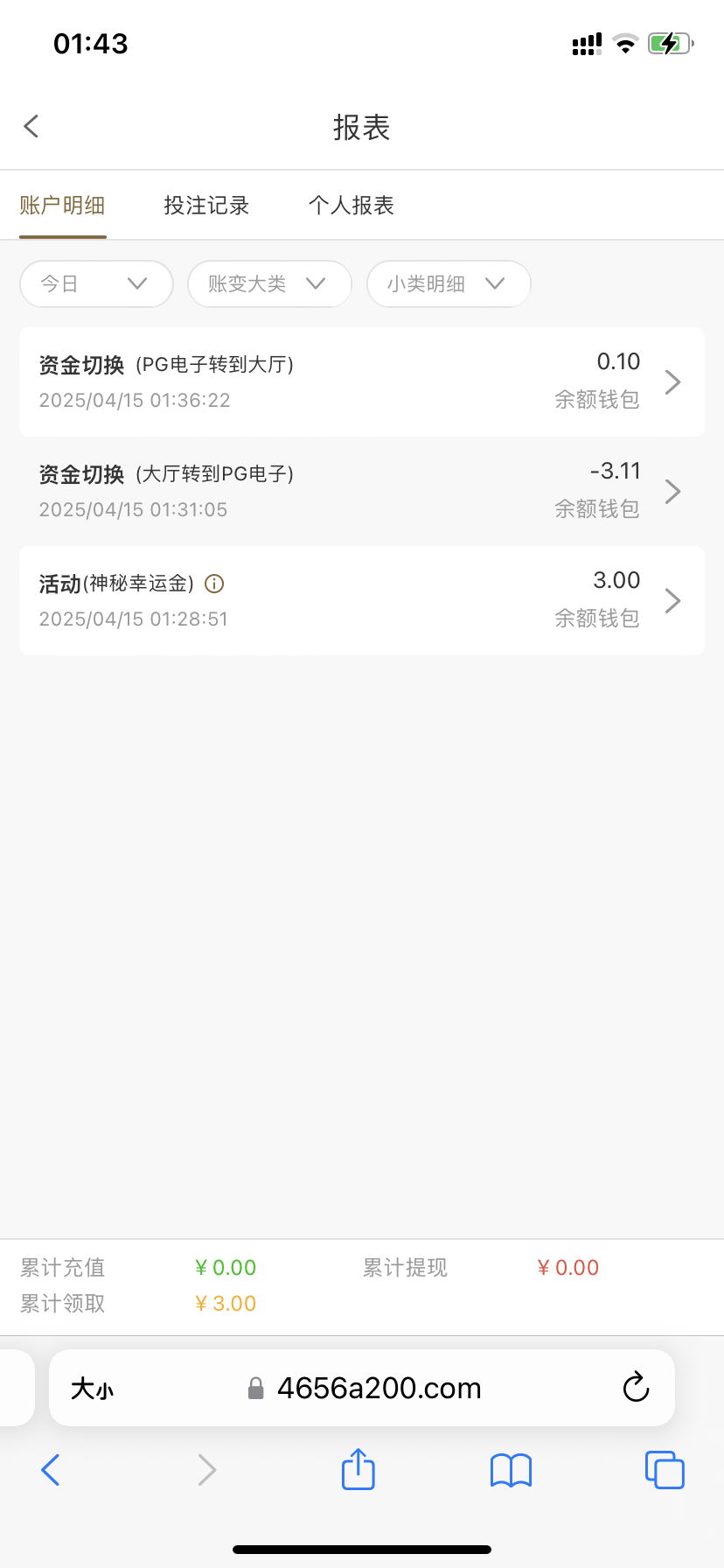Select the 账户明细 tab
The image size is (724, 1568).
pos(63,206)
